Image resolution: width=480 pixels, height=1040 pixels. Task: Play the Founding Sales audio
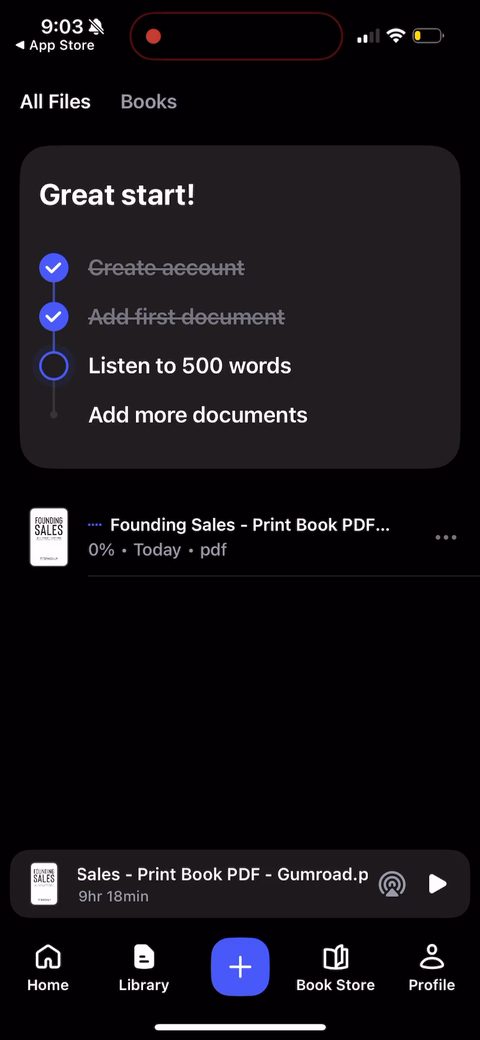point(437,883)
